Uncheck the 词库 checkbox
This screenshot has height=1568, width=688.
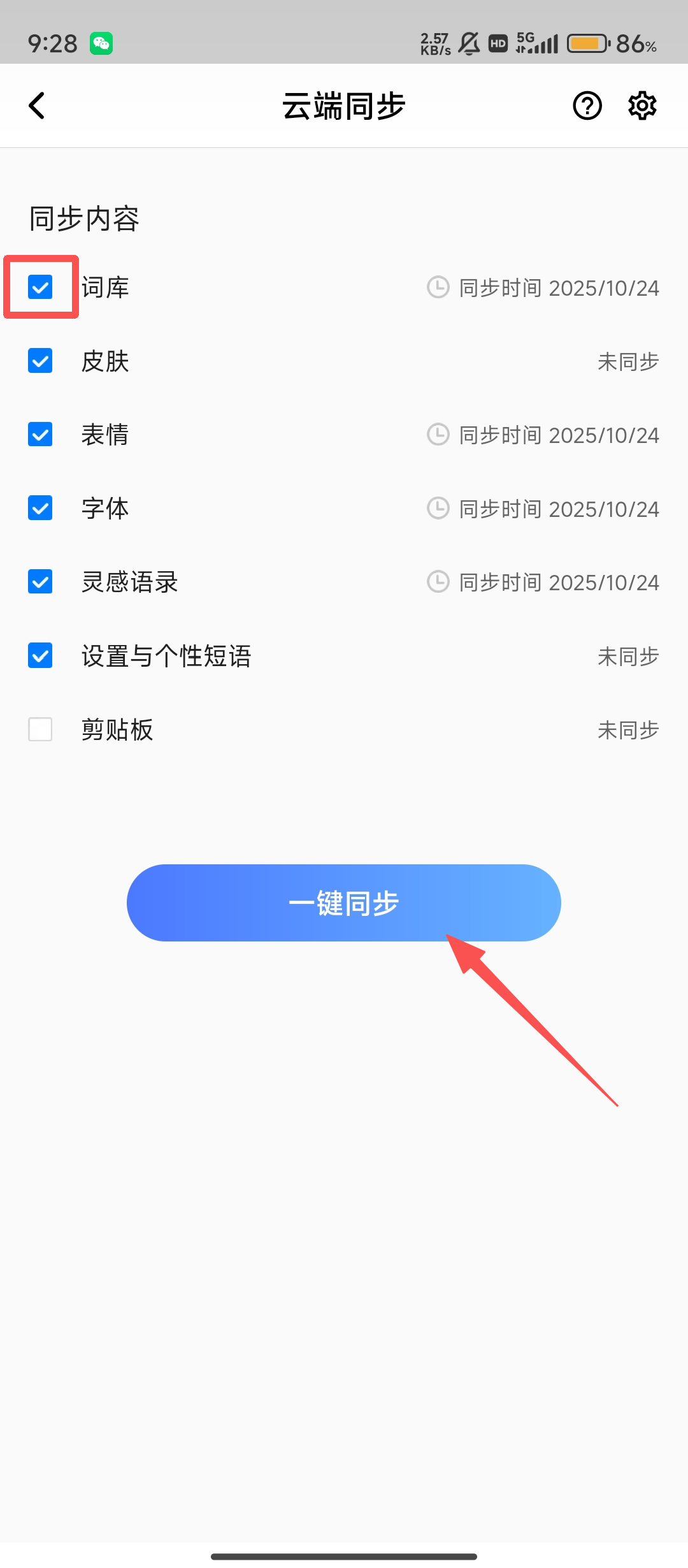(40, 287)
